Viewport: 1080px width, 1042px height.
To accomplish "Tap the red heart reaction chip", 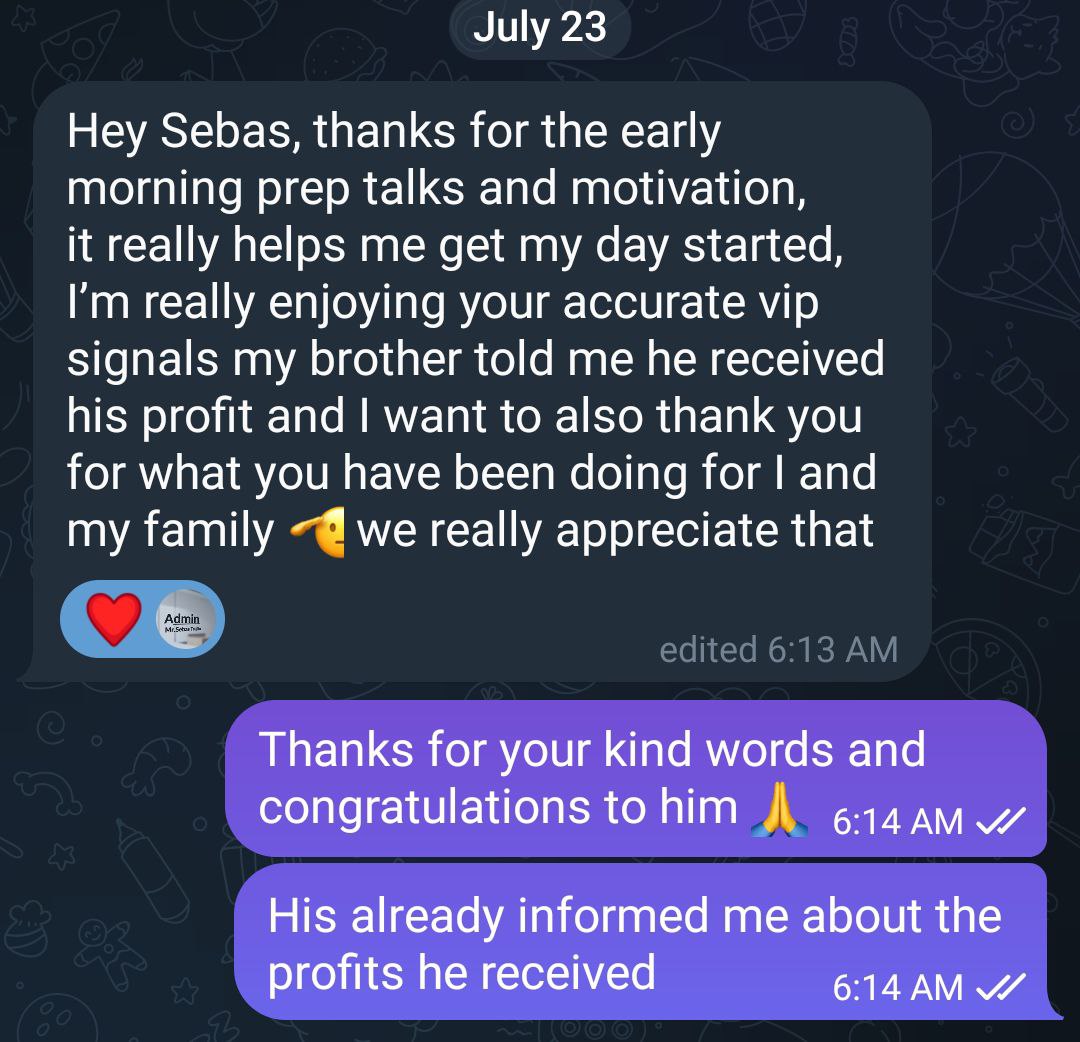I will point(140,619).
